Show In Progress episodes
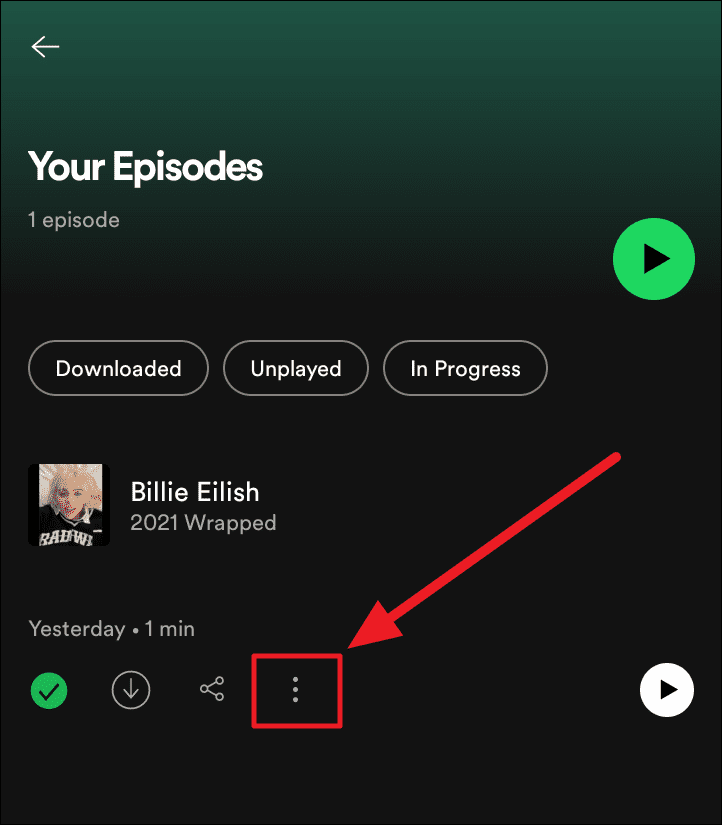The height and width of the screenshot is (825, 722). tap(465, 368)
